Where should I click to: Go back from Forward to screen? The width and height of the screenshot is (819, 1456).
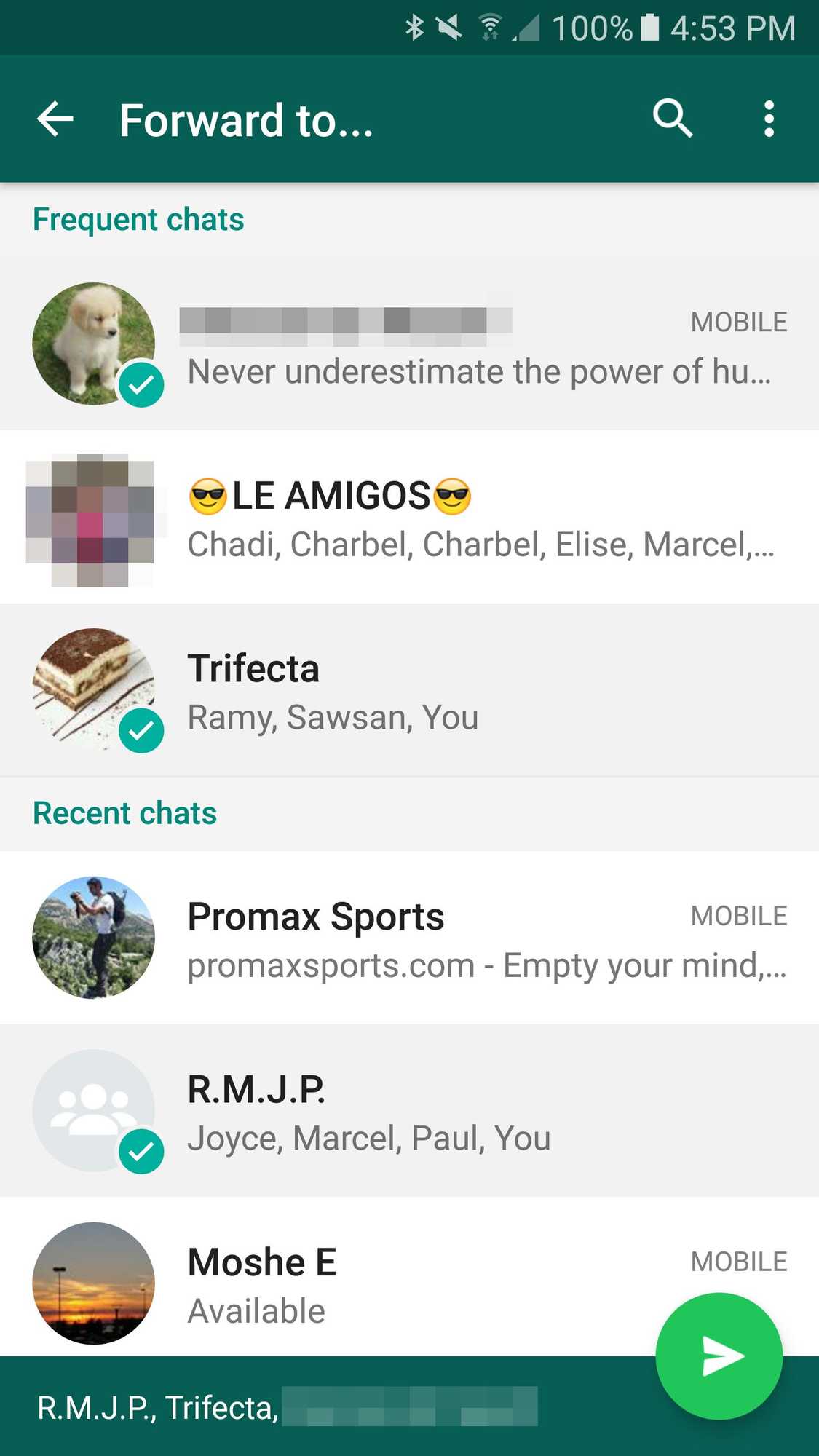55,119
